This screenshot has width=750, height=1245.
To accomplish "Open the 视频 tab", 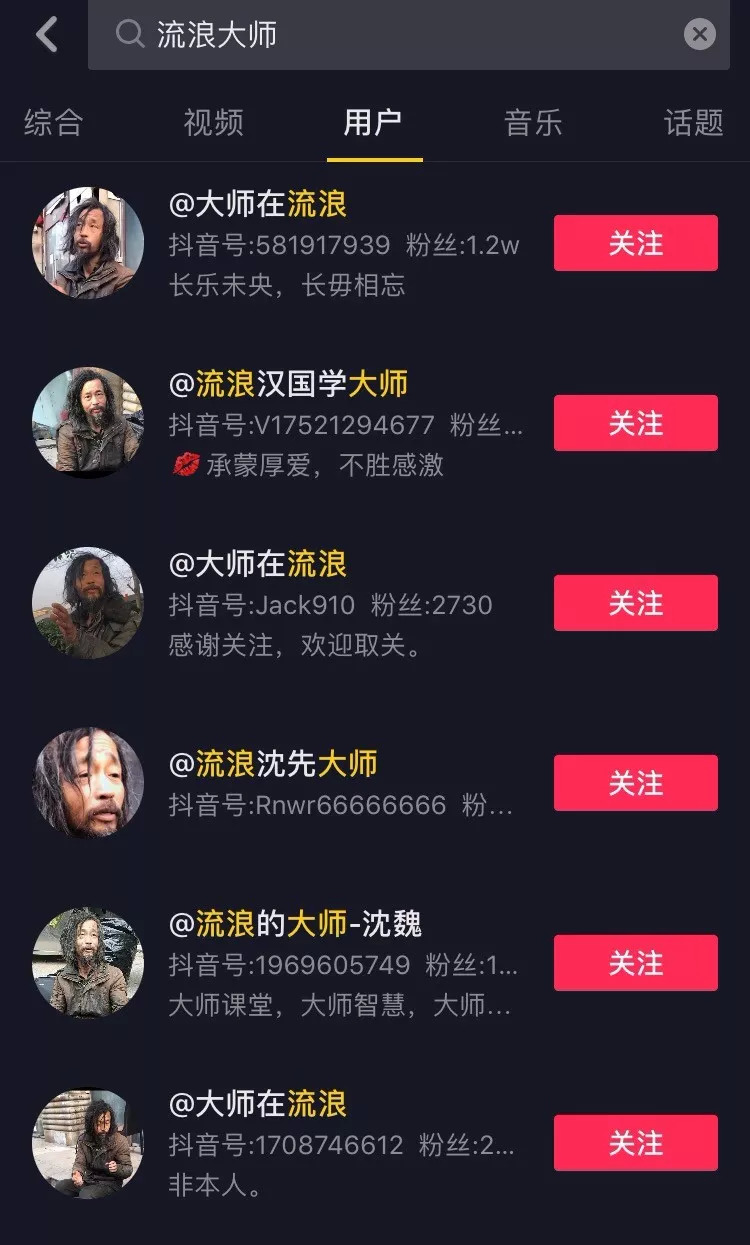I will 213,123.
